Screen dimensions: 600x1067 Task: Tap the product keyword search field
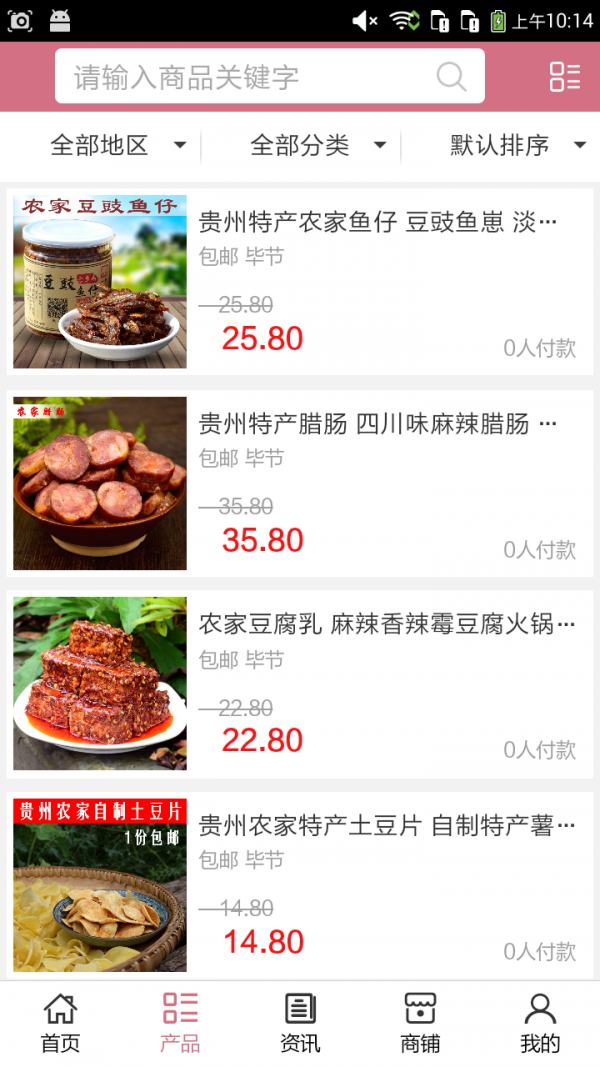(x=250, y=77)
